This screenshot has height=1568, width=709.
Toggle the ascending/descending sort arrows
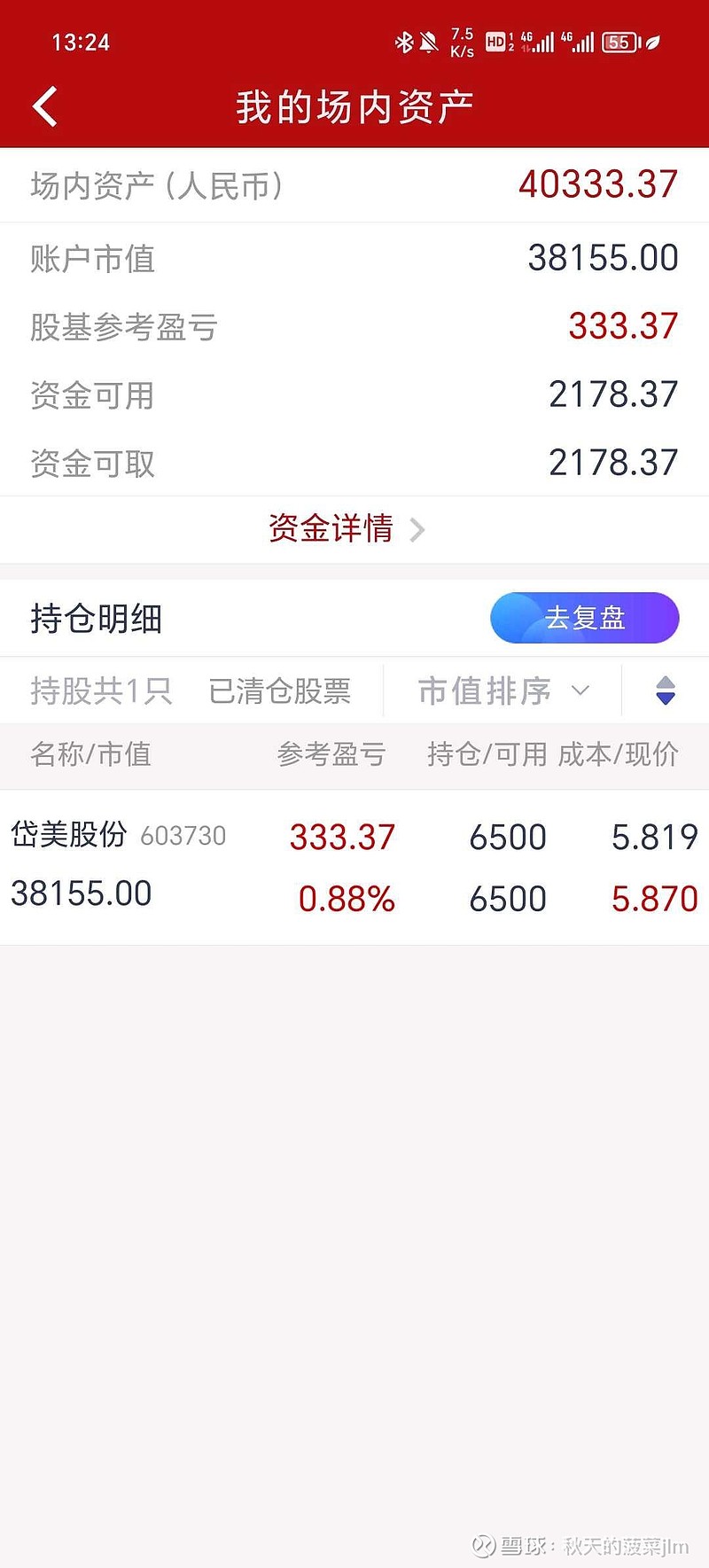[x=666, y=690]
